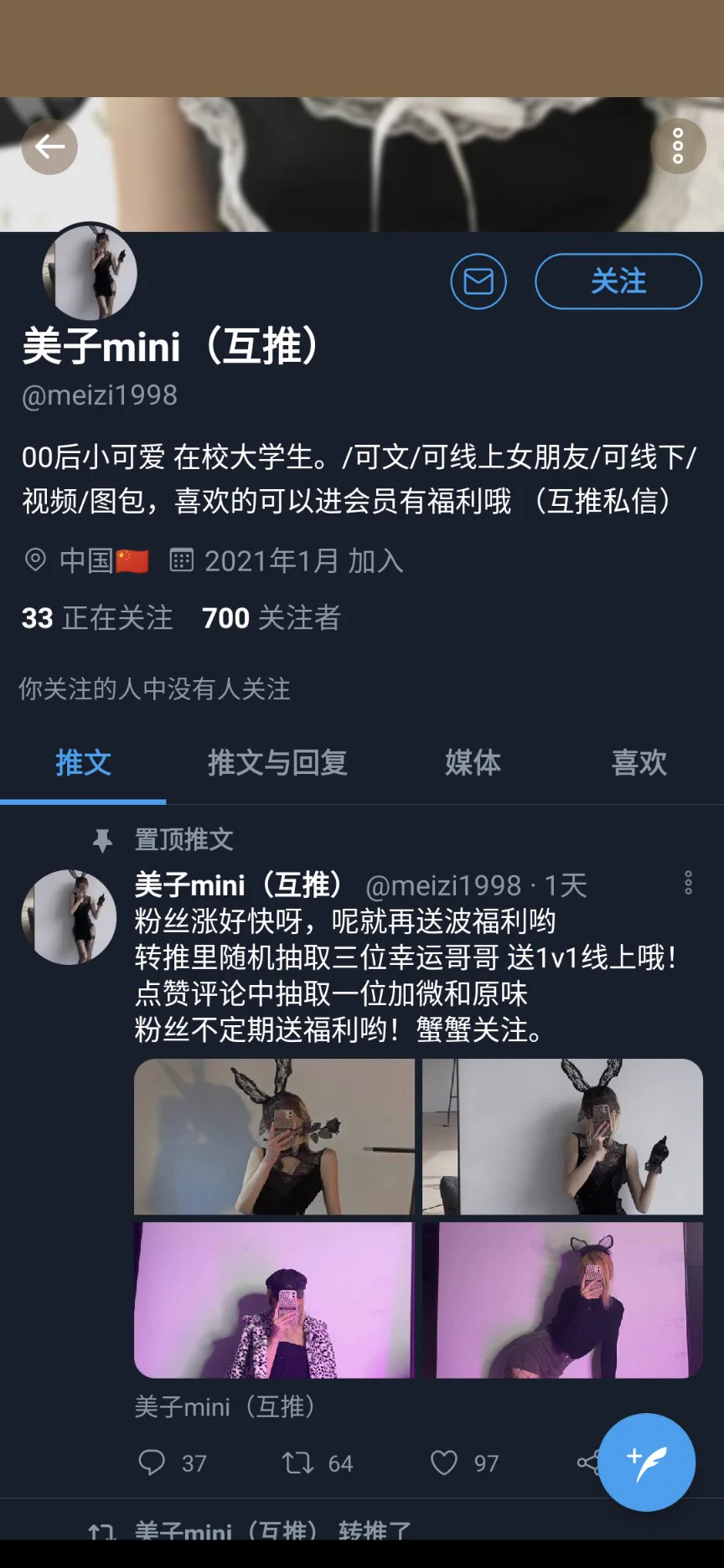Switch to the 推文与回复 tab
The width and height of the screenshot is (724, 1568).
(x=277, y=763)
